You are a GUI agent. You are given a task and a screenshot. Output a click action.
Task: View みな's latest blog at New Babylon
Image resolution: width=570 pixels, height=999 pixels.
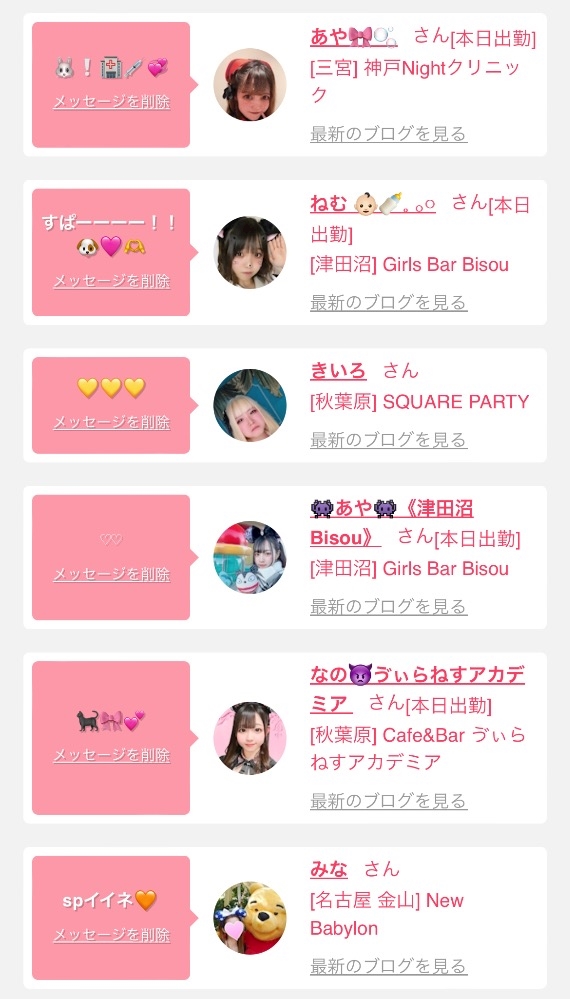coord(388,966)
